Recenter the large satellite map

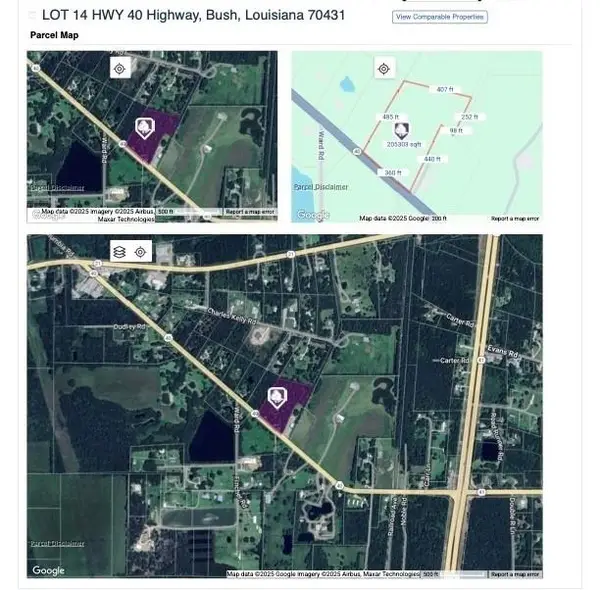[x=141, y=252]
